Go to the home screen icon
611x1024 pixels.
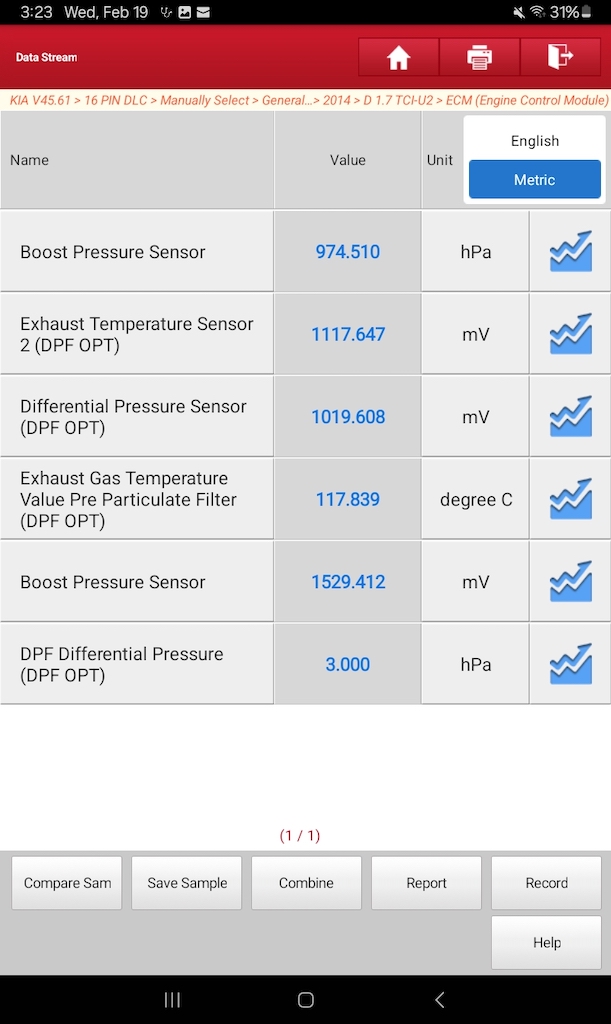click(x=398, y=57)
